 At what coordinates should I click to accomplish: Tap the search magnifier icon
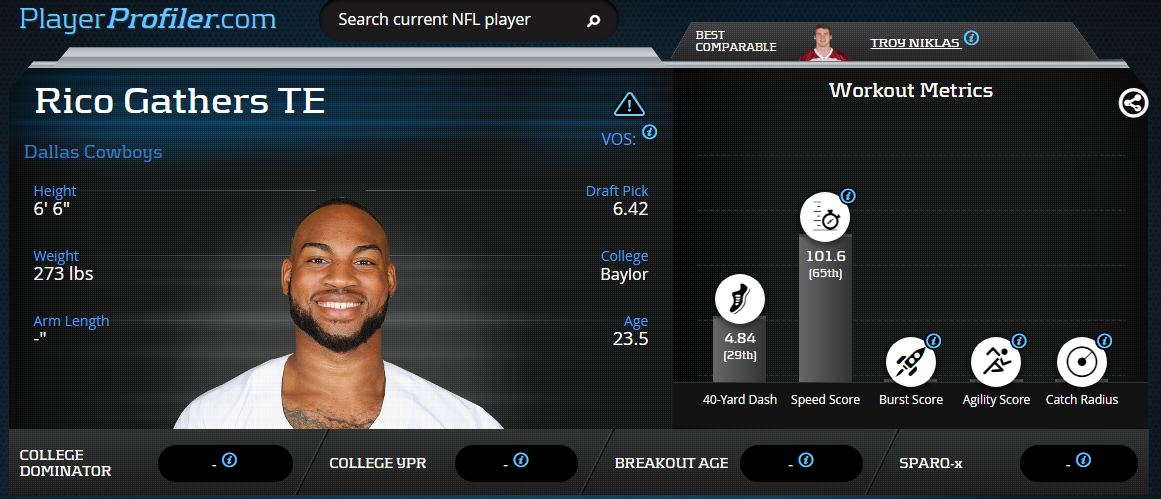point(593,21)
